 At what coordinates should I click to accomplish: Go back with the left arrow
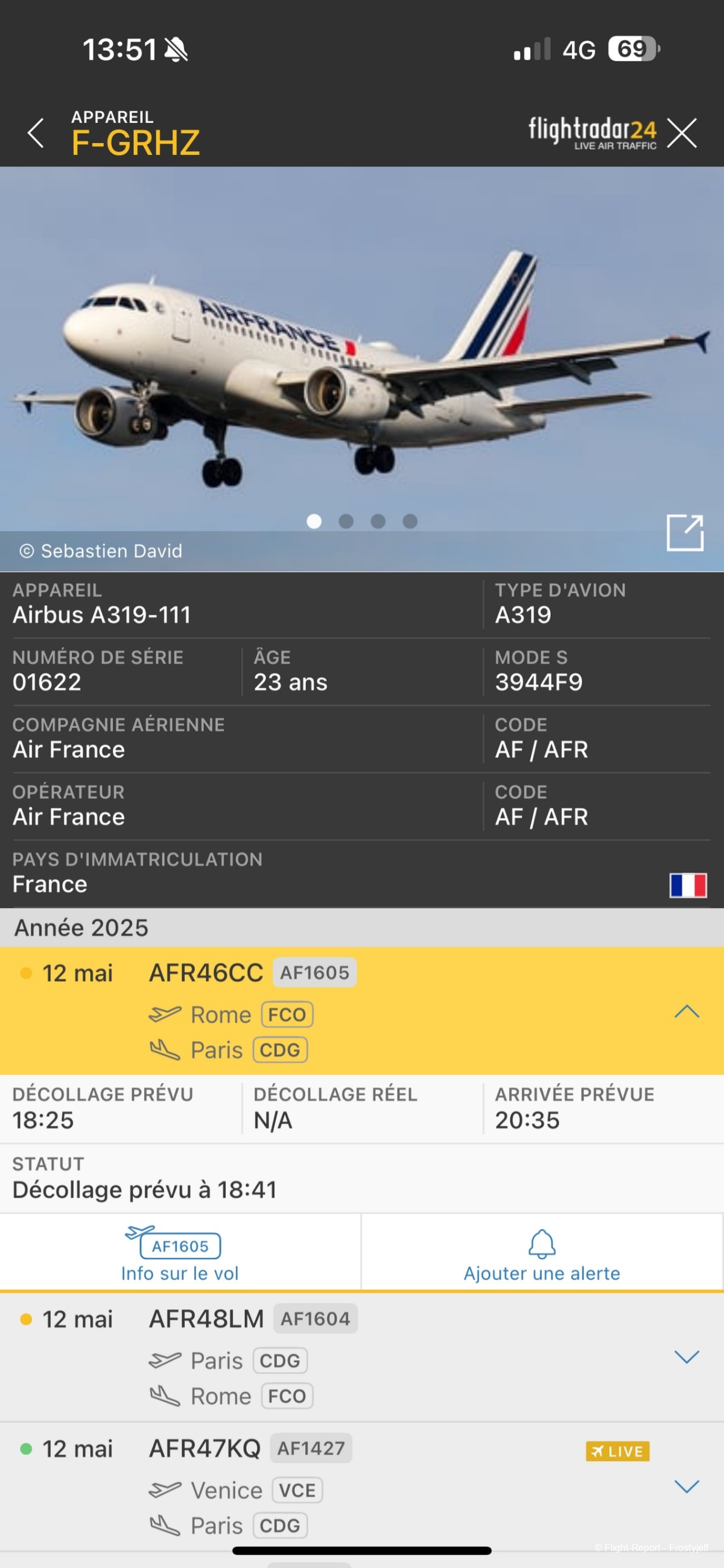(x=36, y=133)
